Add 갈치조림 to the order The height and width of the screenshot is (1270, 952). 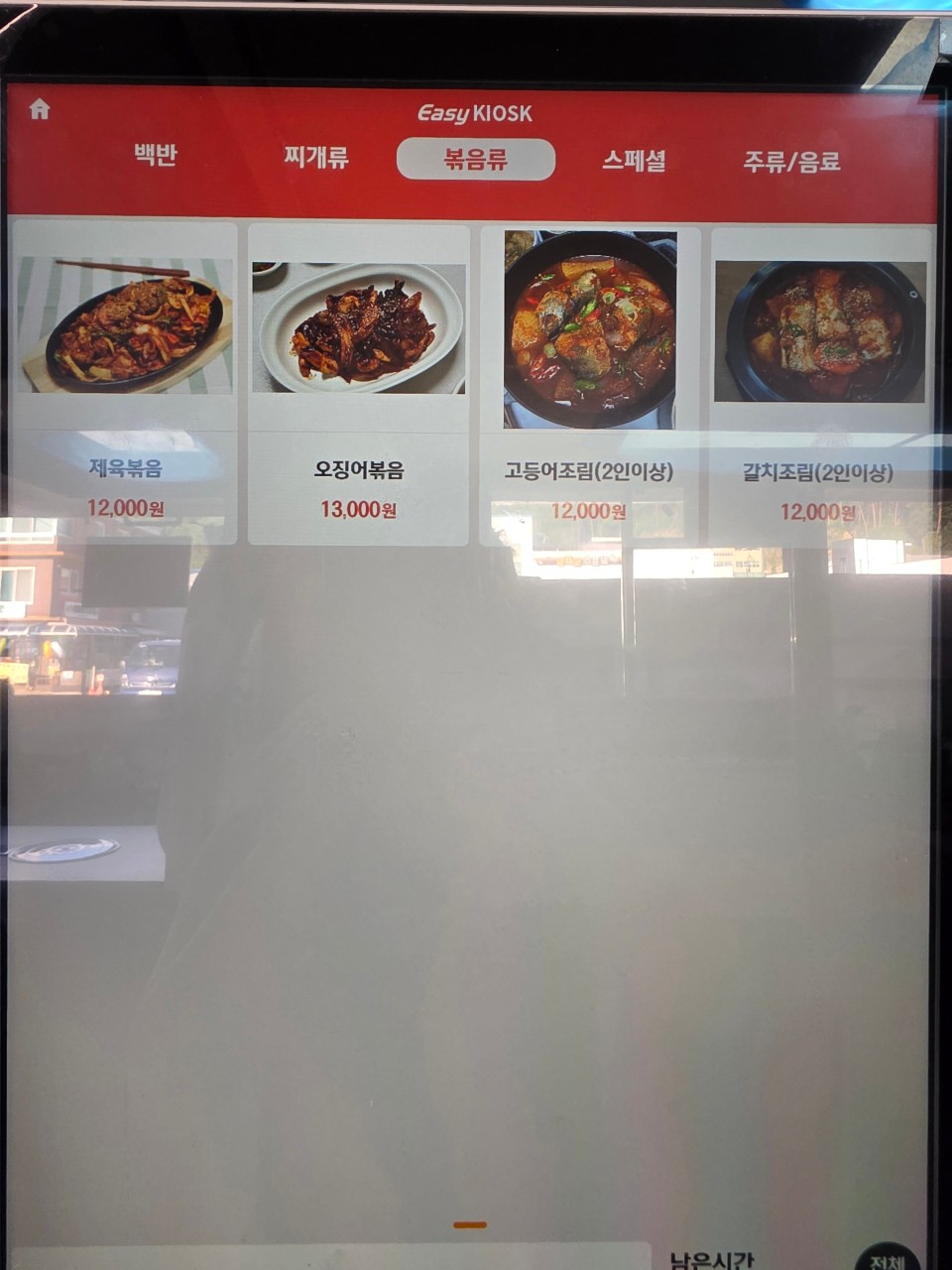pyautogui.click(x=822, y=388)
